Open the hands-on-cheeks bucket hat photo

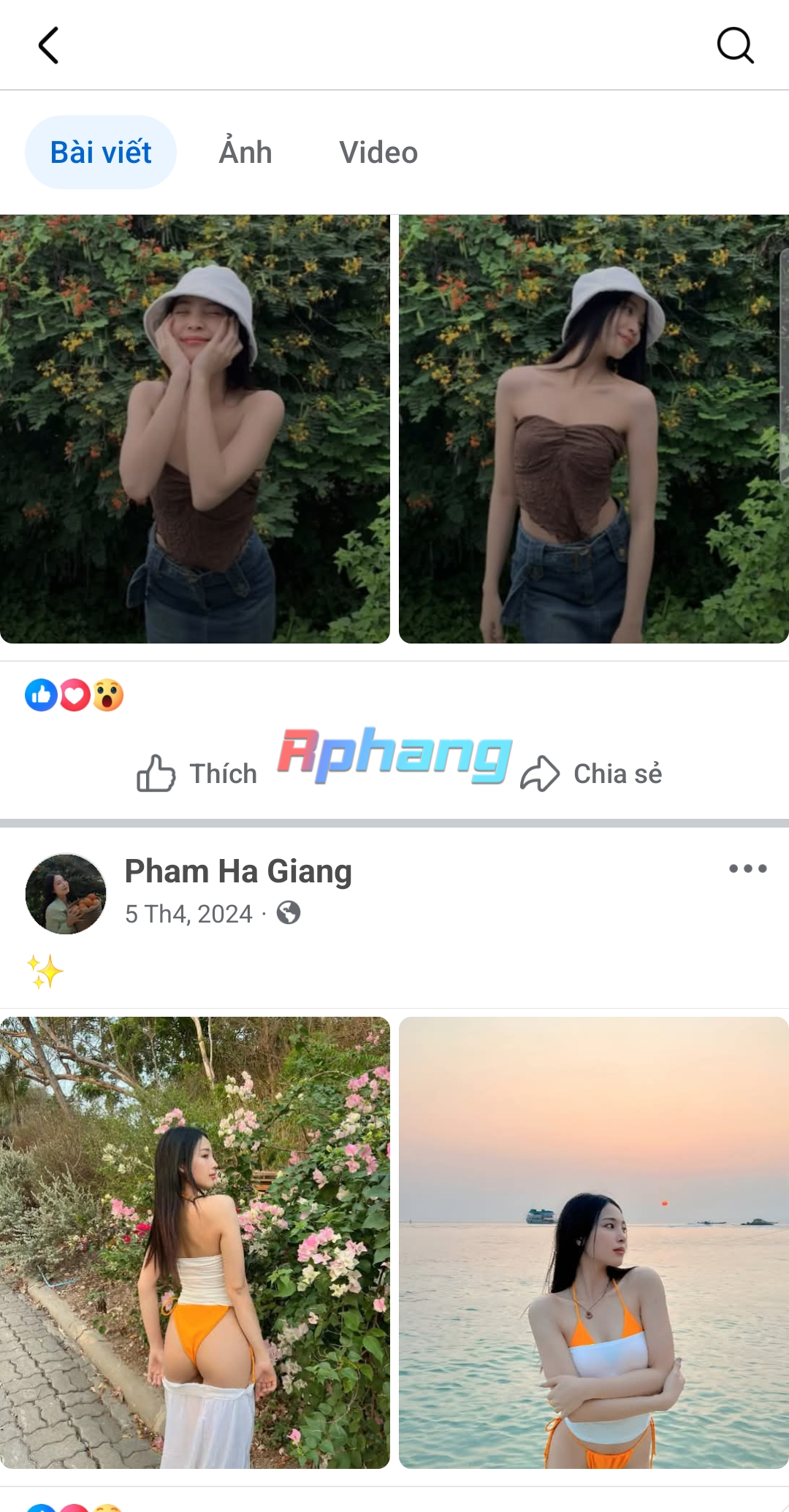(195, 429)
